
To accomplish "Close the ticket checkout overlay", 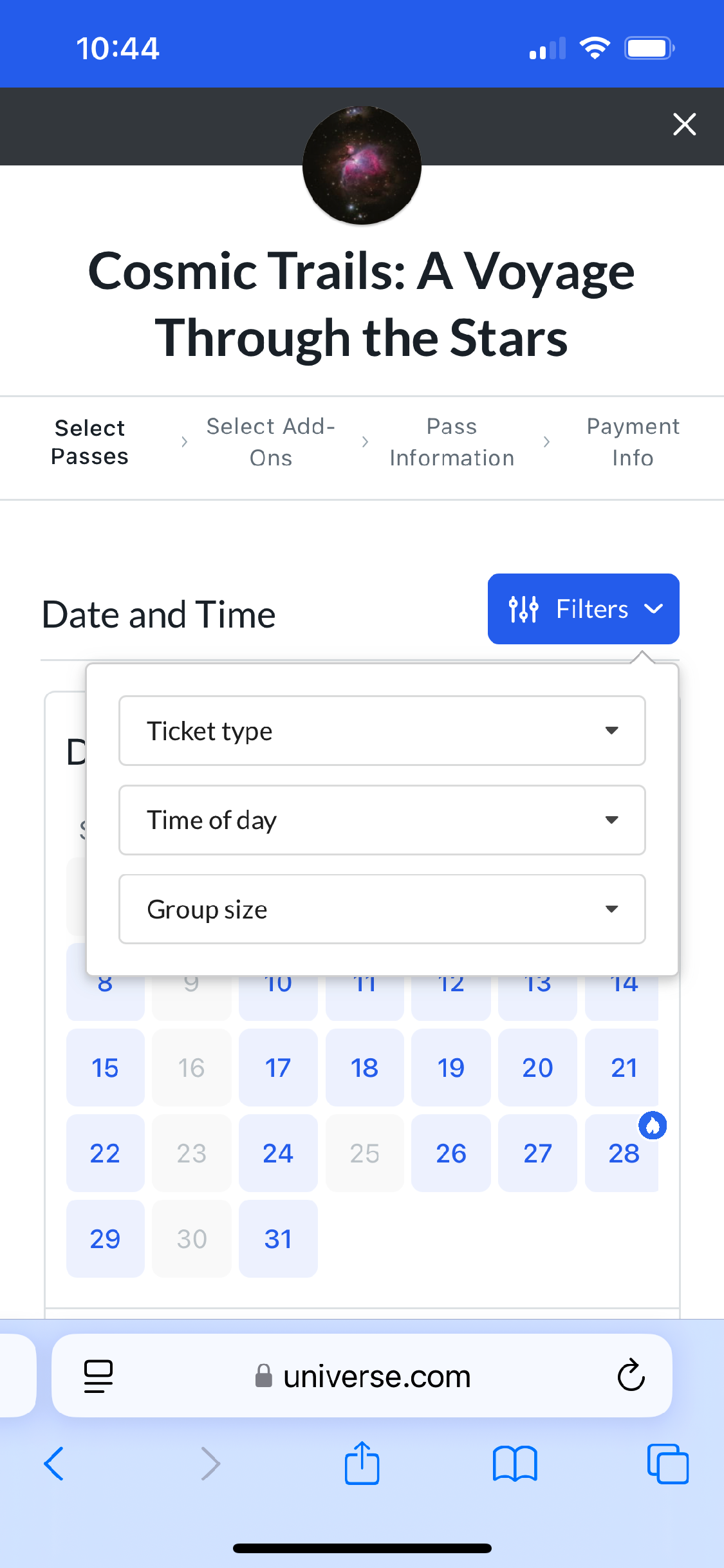I will pos(684,124).
